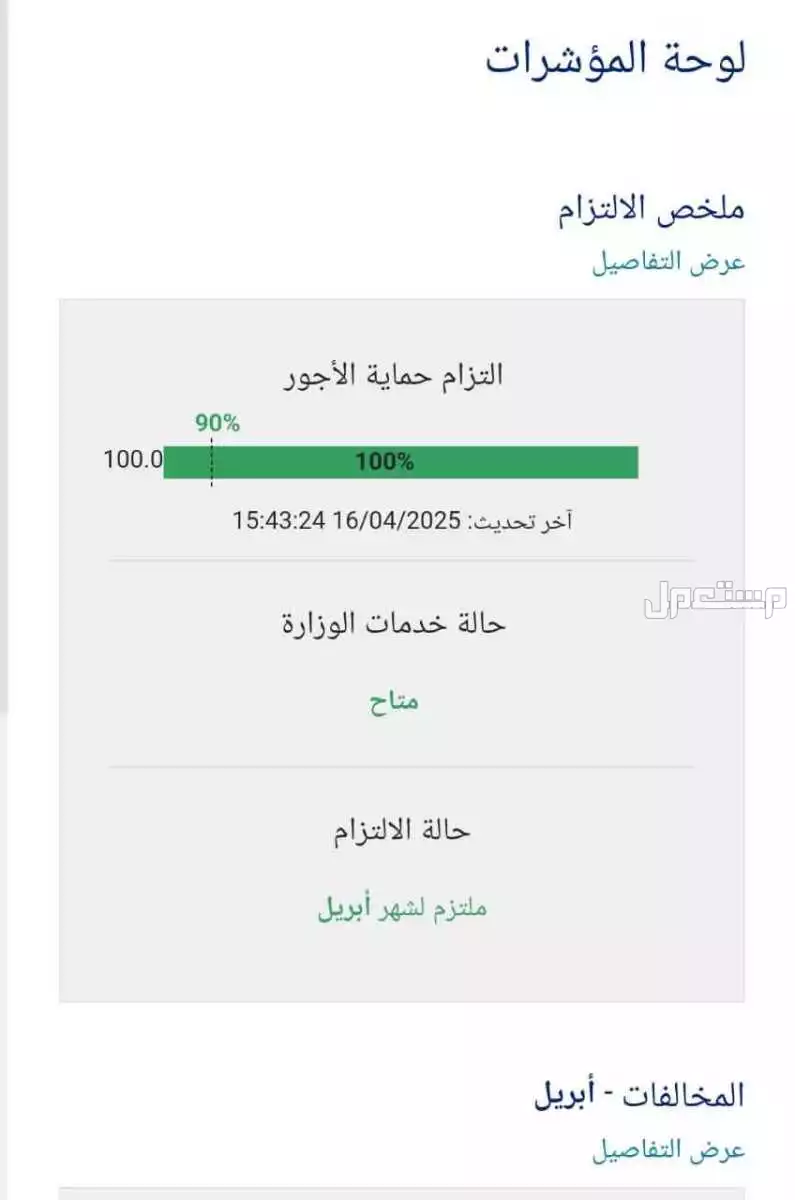Open عرض التفاصيل under المخالفات - أبريل

click(669, 1148)
